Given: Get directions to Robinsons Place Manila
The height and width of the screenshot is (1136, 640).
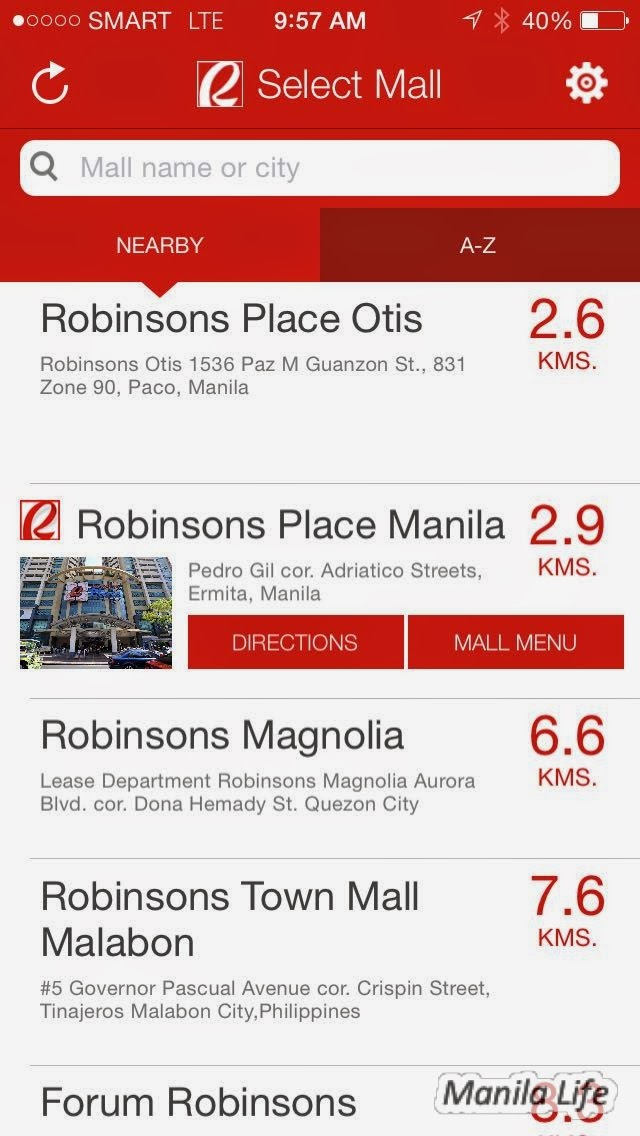Looking at the screenshot, I should [295, 642].
